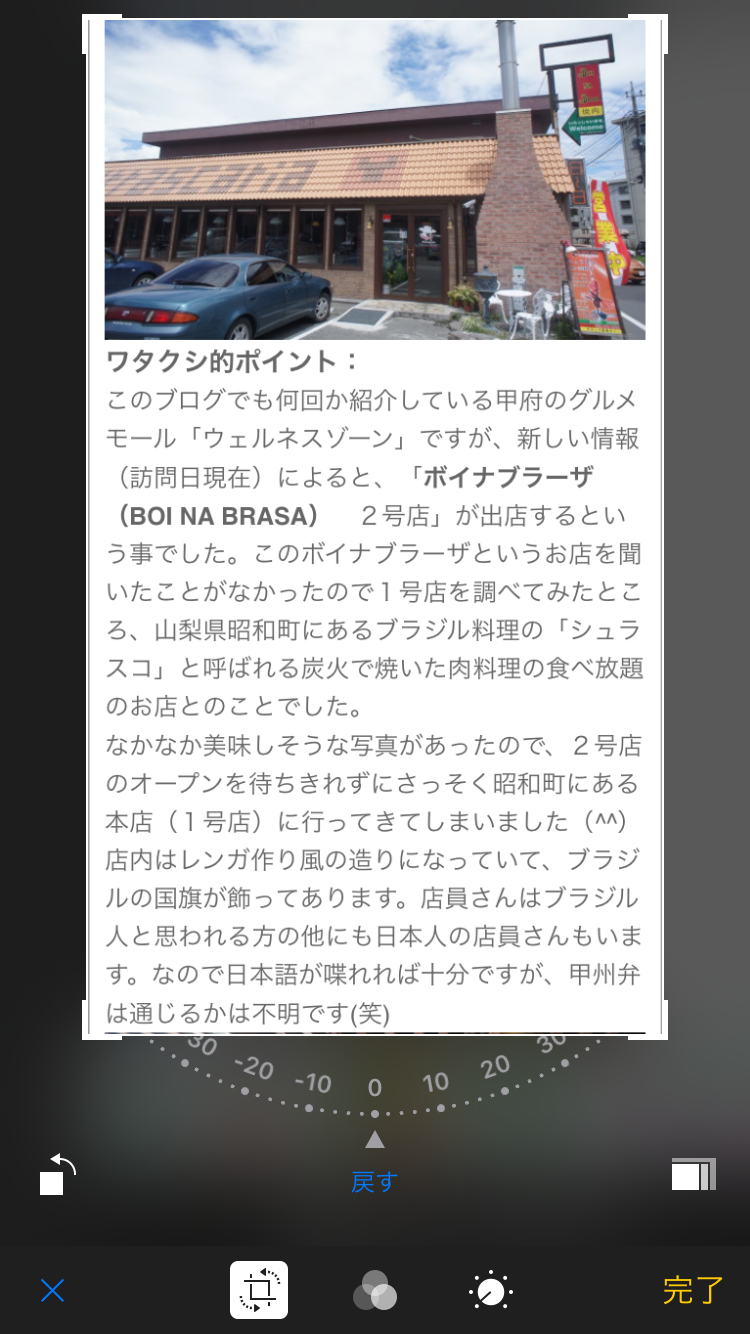Tap 完了 to finish editing
The image size is (750, 1334).
pos(692,1291)
